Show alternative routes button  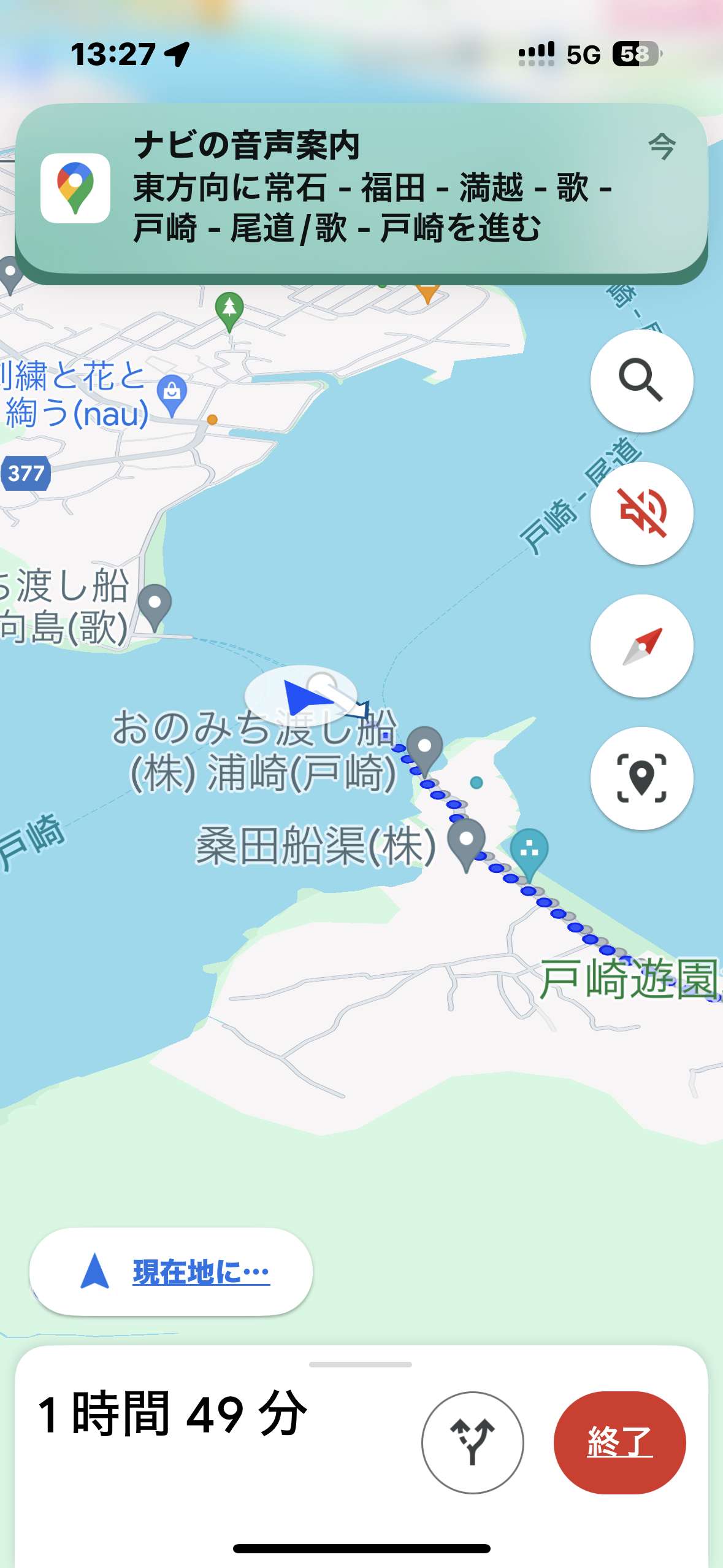click(472, 1442)
